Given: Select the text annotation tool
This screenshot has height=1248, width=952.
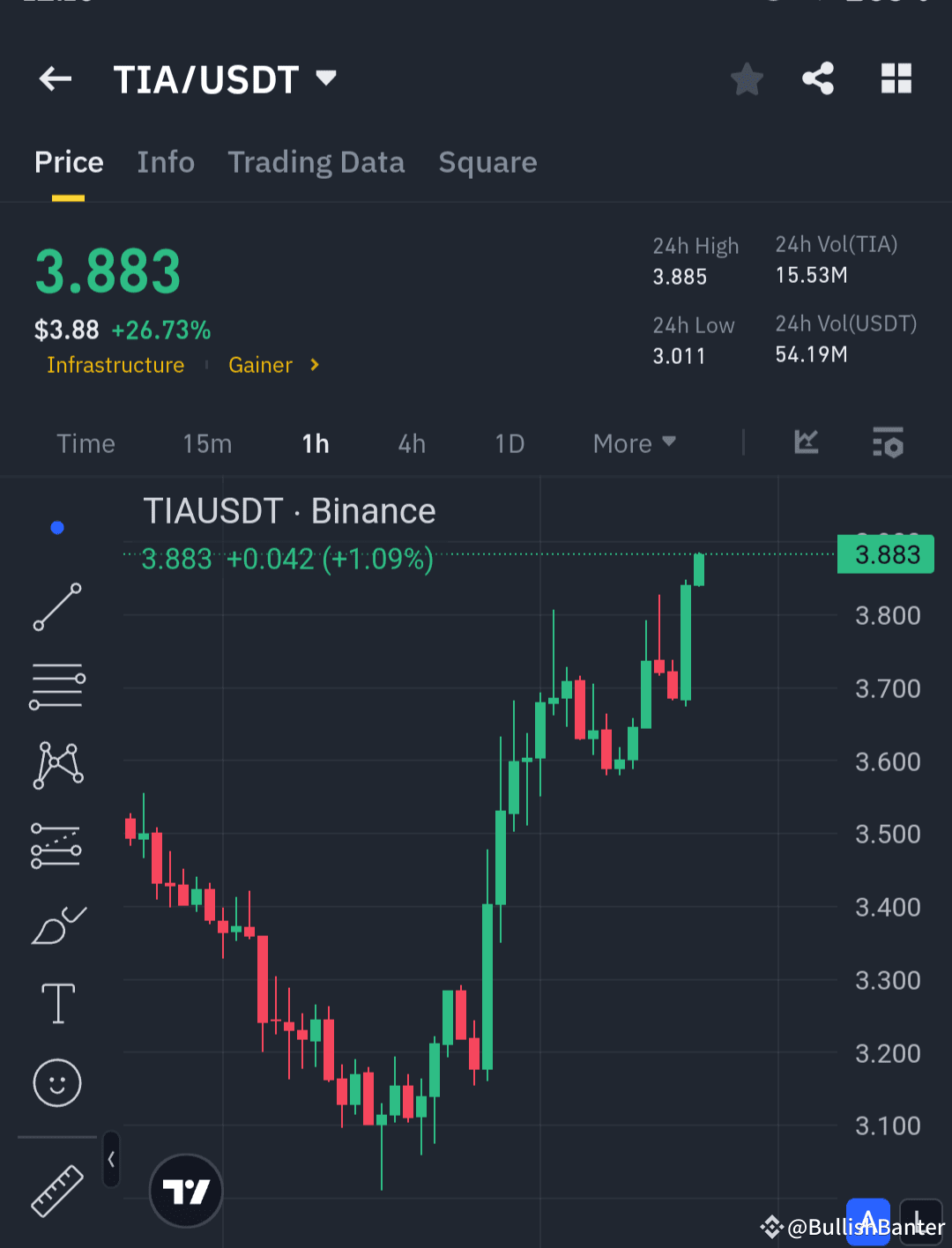Looking at the screenshot, I should pyautogui.click(x=57, y=1003).
